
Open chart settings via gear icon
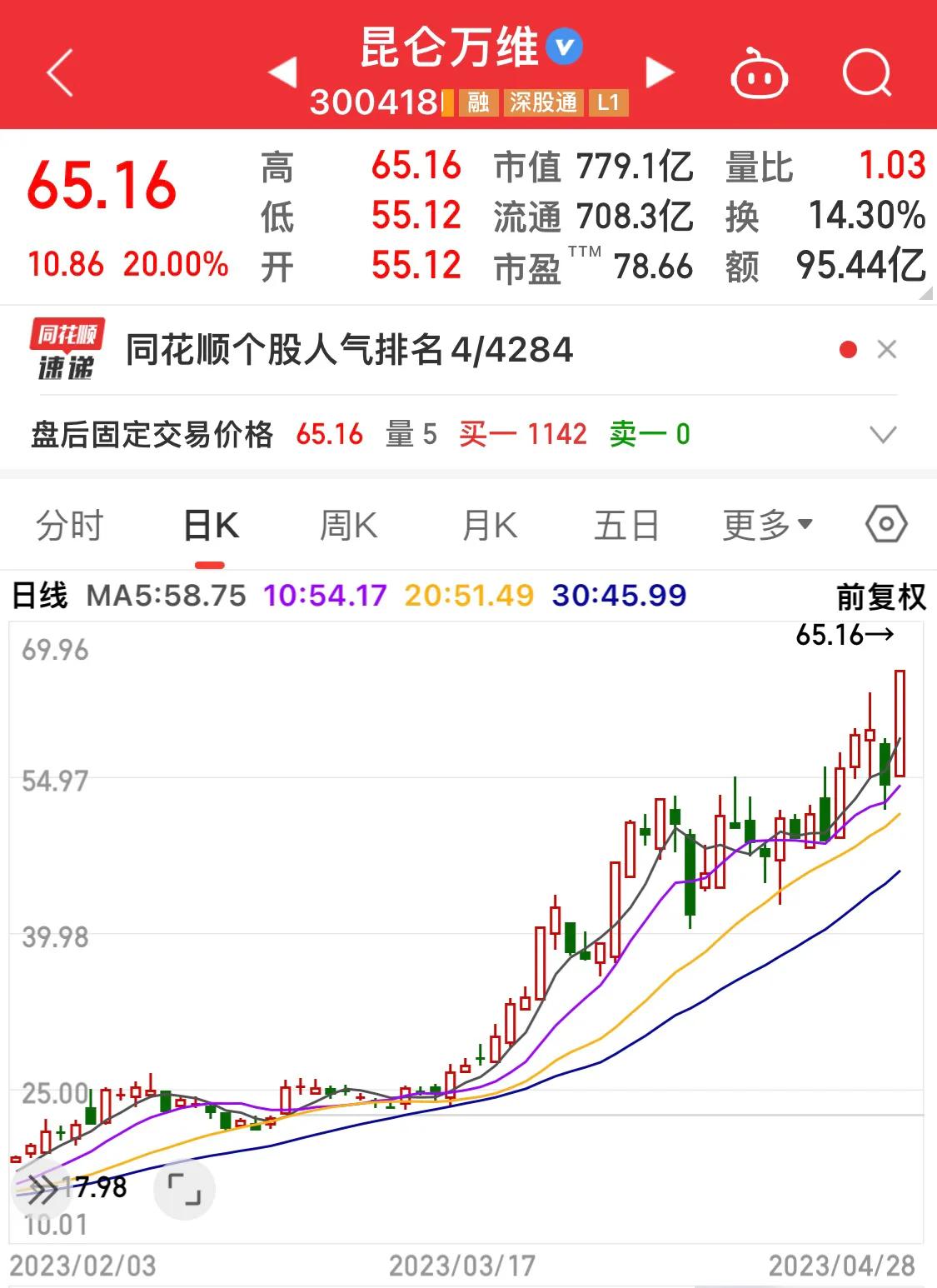point(886,523)
